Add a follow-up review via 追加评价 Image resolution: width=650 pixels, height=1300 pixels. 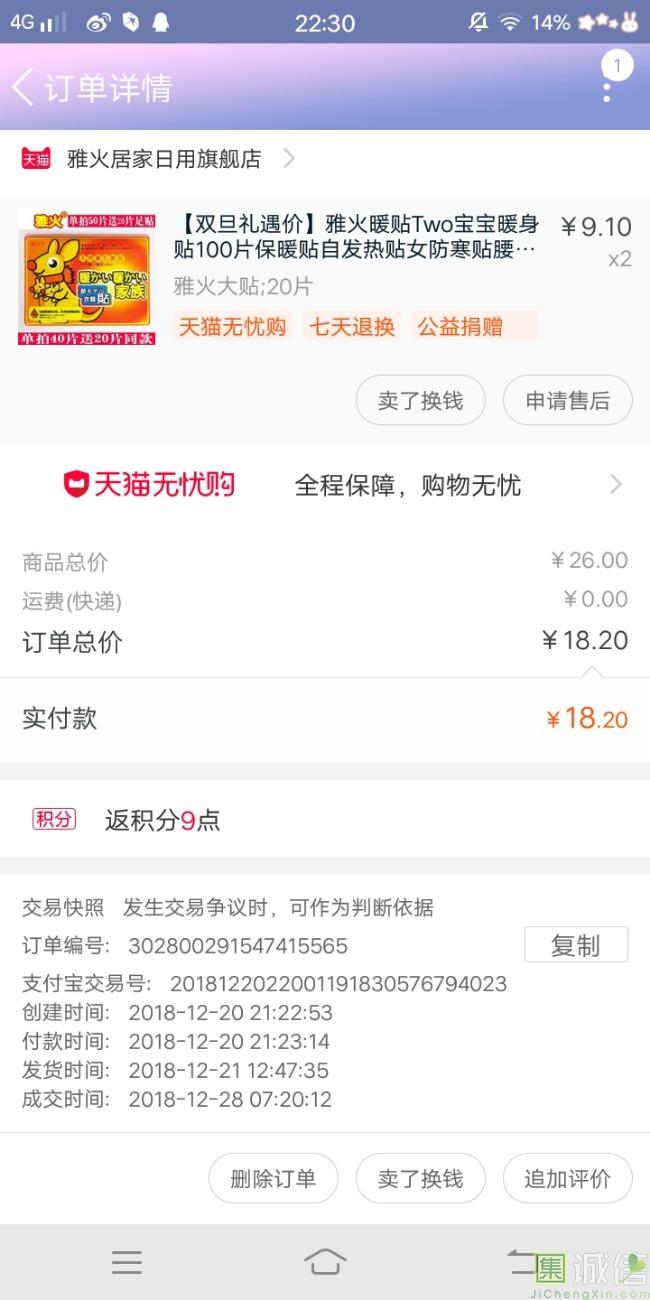pos(567,1178)
